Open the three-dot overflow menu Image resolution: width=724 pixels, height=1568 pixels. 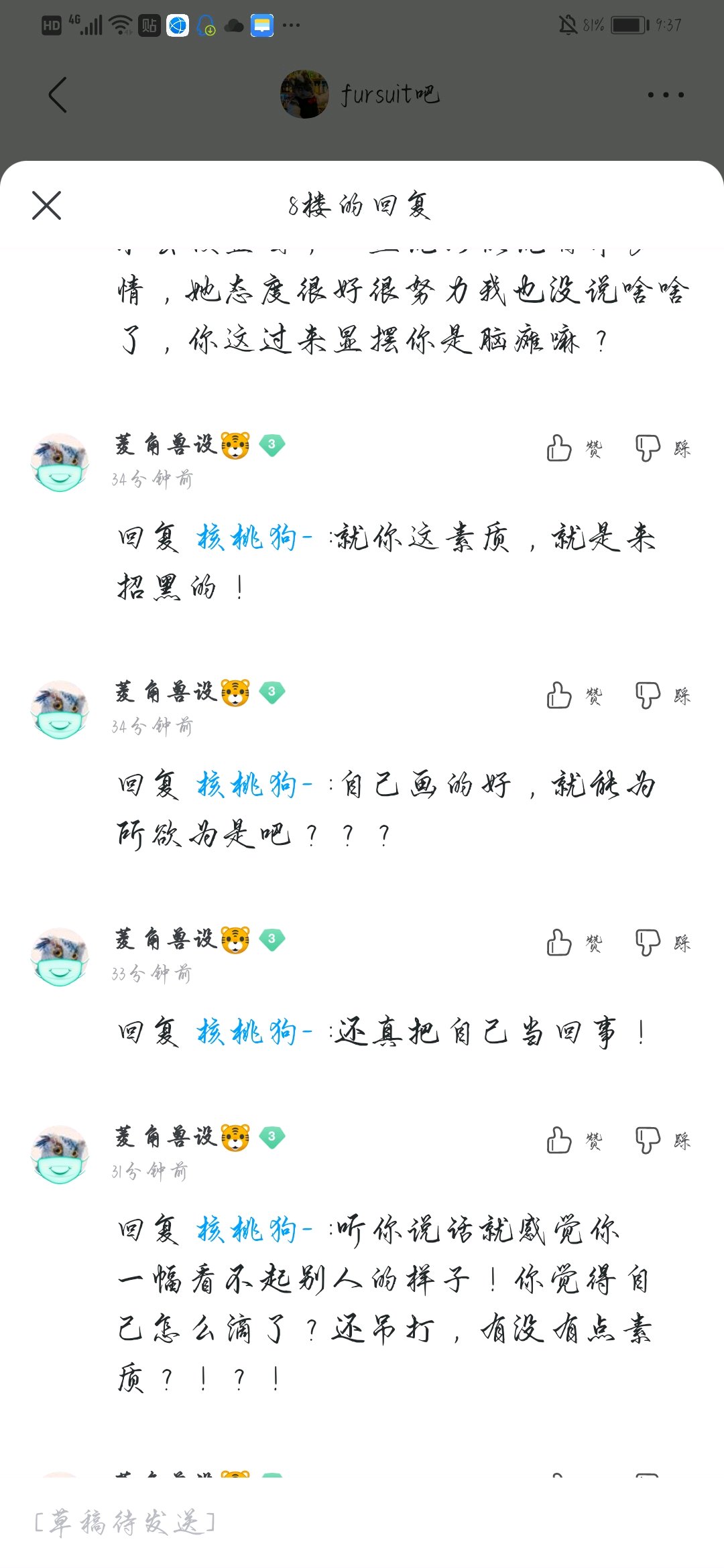665,94
